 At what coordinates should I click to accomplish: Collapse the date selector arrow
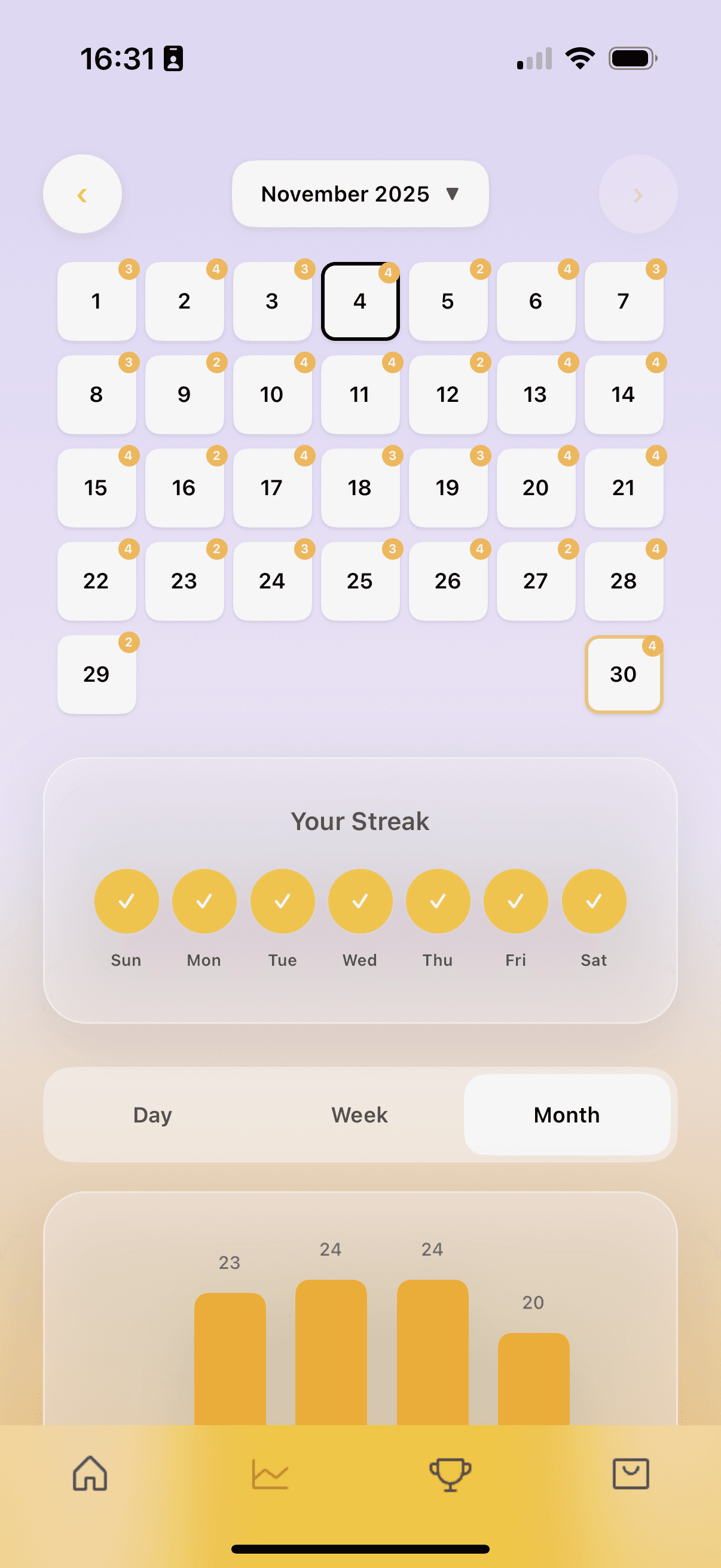click(x=453, y=194)
